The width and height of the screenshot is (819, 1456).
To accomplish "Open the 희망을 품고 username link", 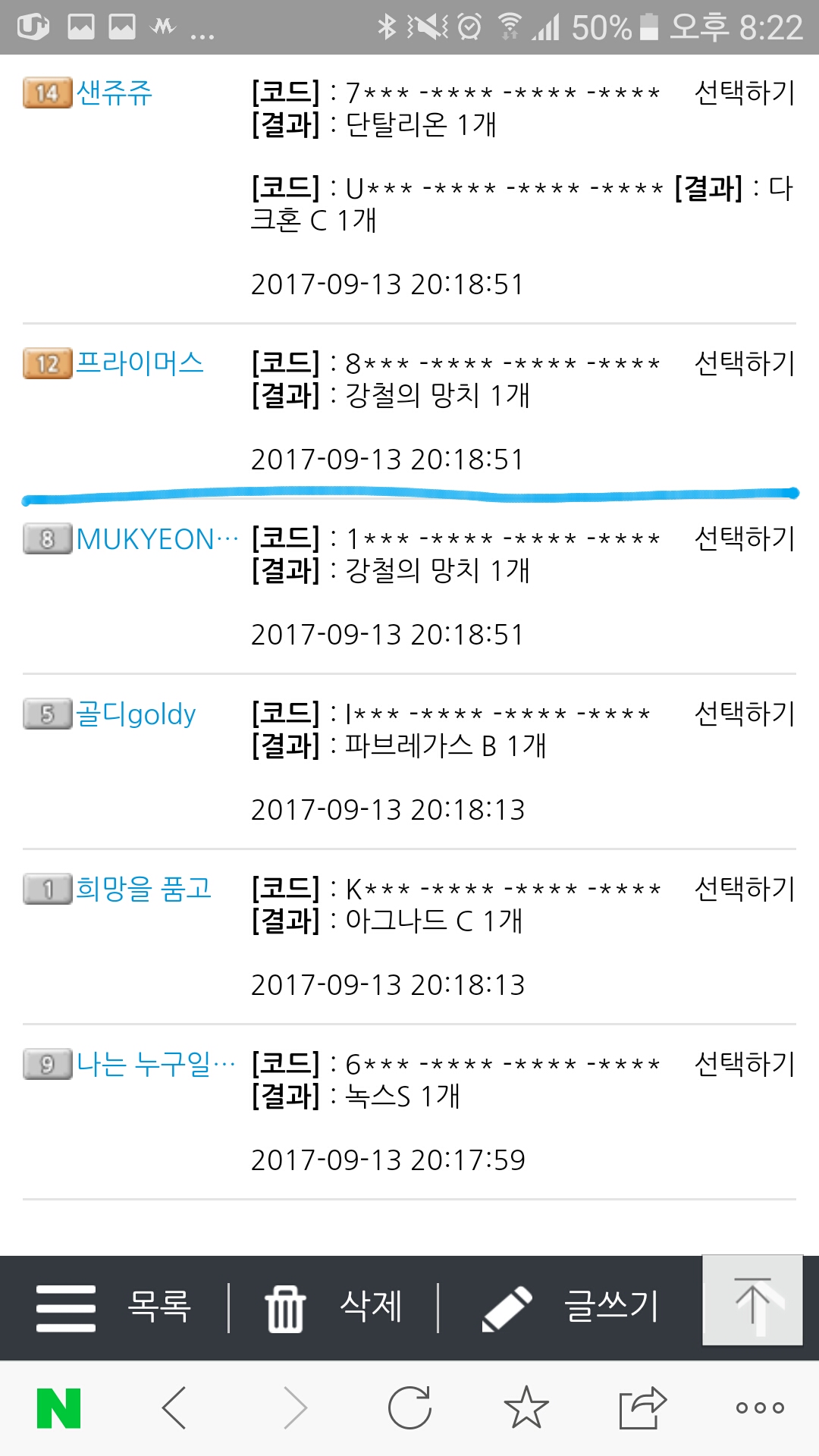I will tap(144, 889).
